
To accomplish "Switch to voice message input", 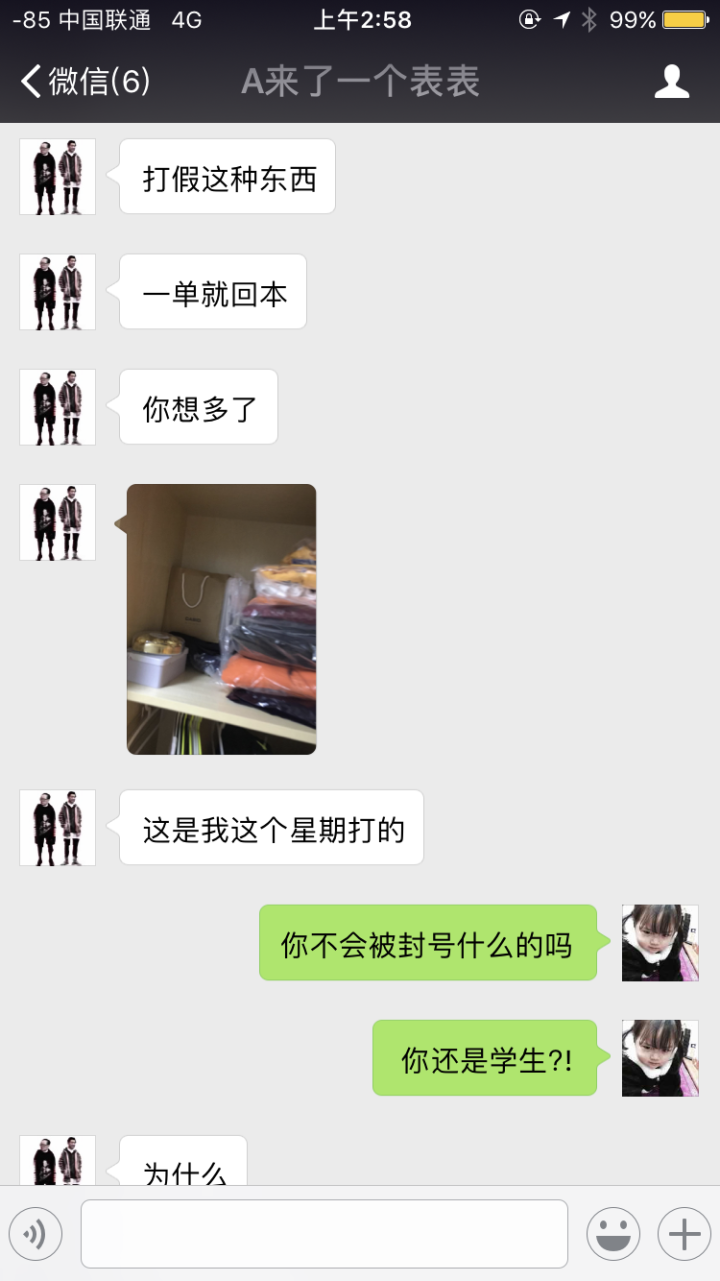I will pos(36,1234).
